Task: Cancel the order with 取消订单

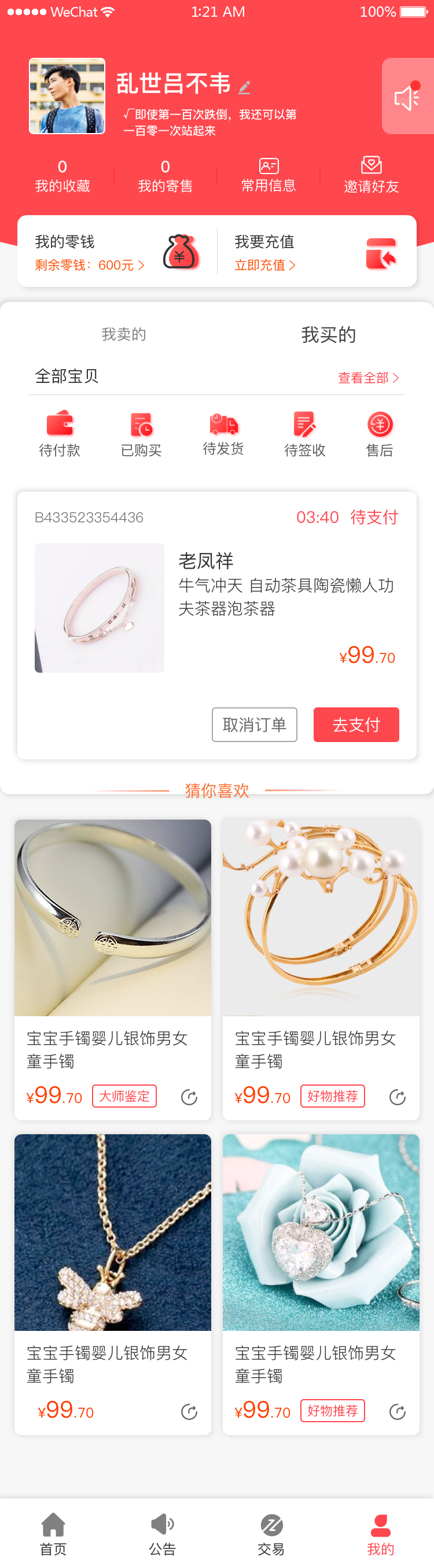Action: tap(254, 724)
